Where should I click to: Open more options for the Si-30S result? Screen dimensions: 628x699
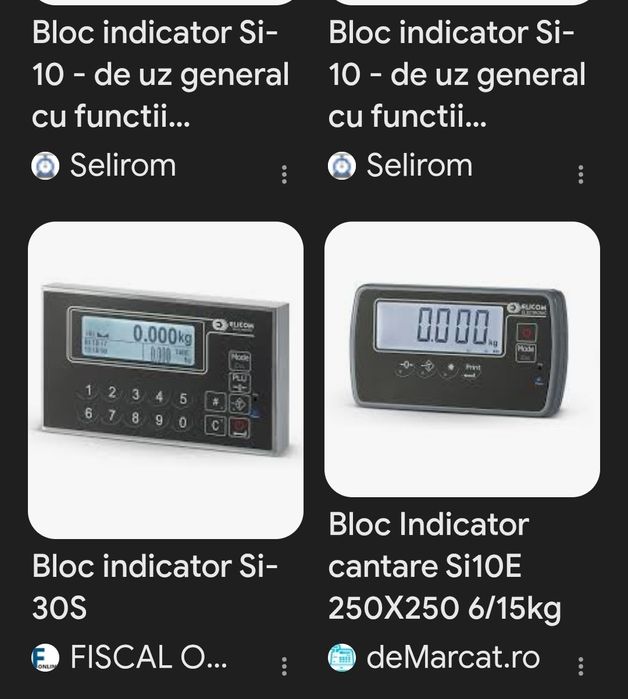coord(285,666)
